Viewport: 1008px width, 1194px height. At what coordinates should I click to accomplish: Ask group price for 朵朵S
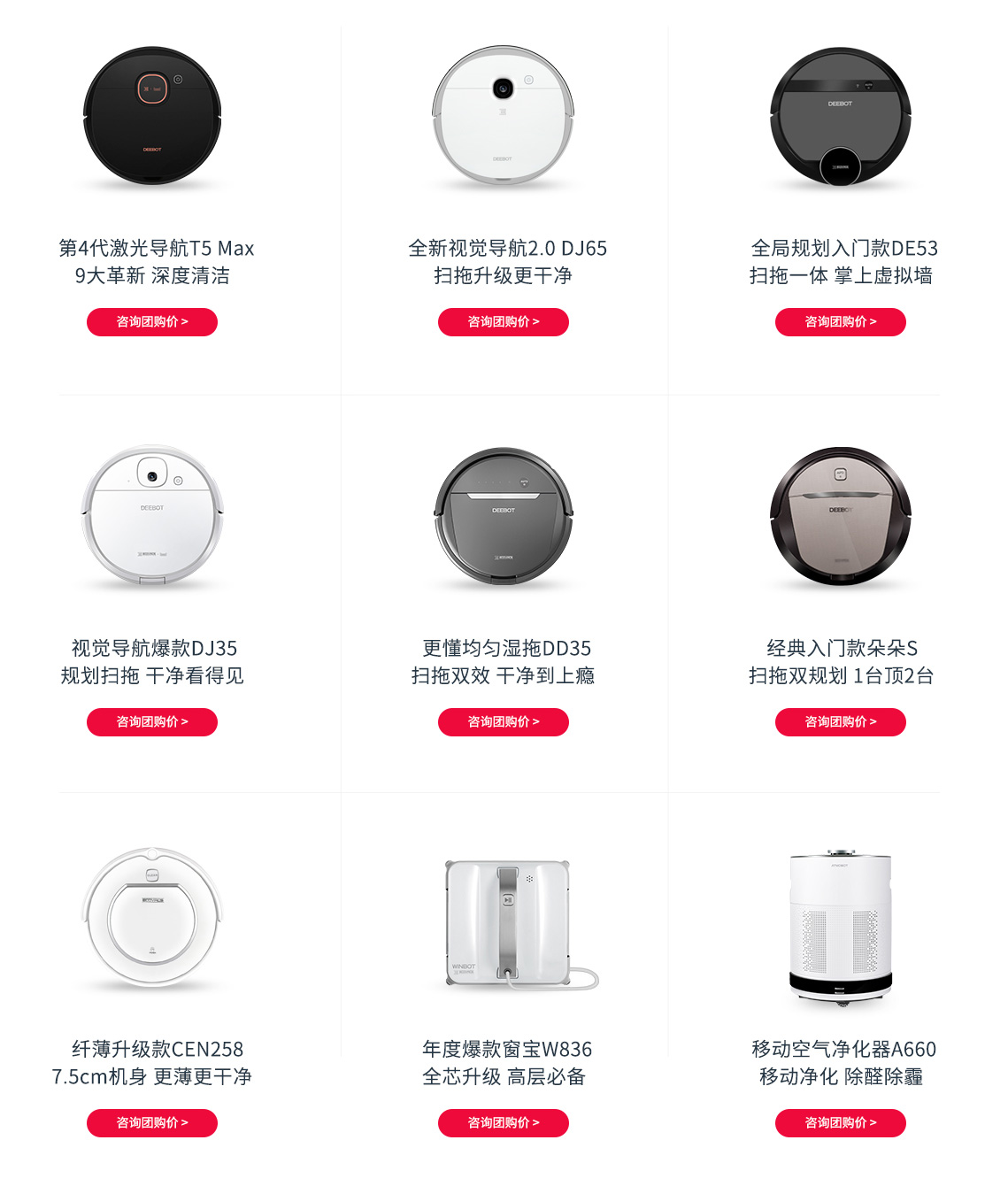pyautogui.click(x=840, y=722)
